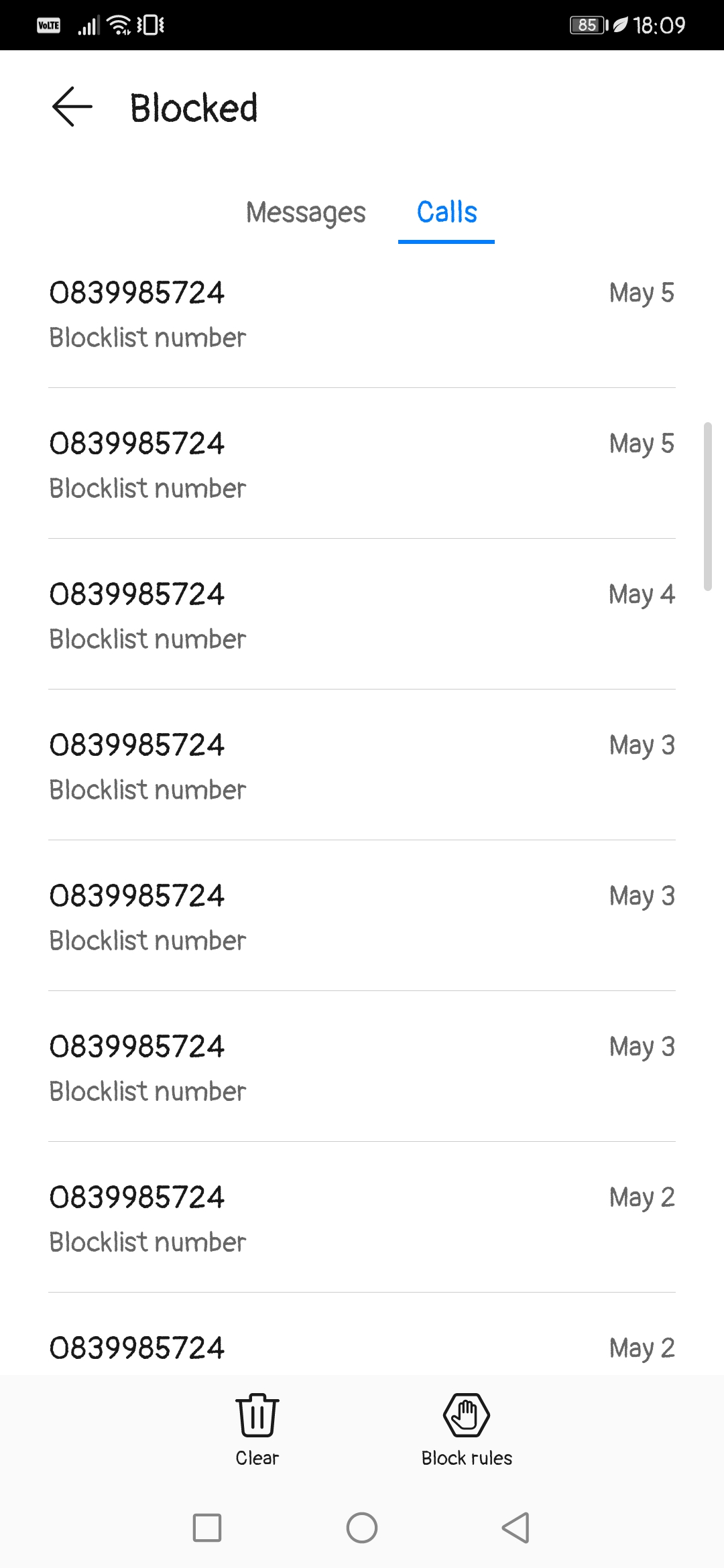Open recent apps from navigation bar
The width and height of the screenshot is (724, 1568).
(x=207, y=1528)
